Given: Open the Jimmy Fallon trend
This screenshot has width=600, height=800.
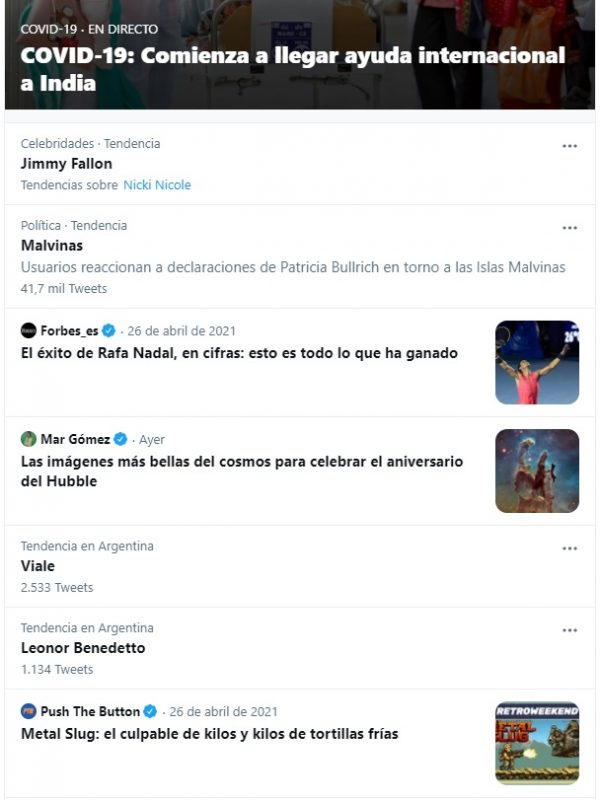Looking at the screenshot, I should 66,164.
